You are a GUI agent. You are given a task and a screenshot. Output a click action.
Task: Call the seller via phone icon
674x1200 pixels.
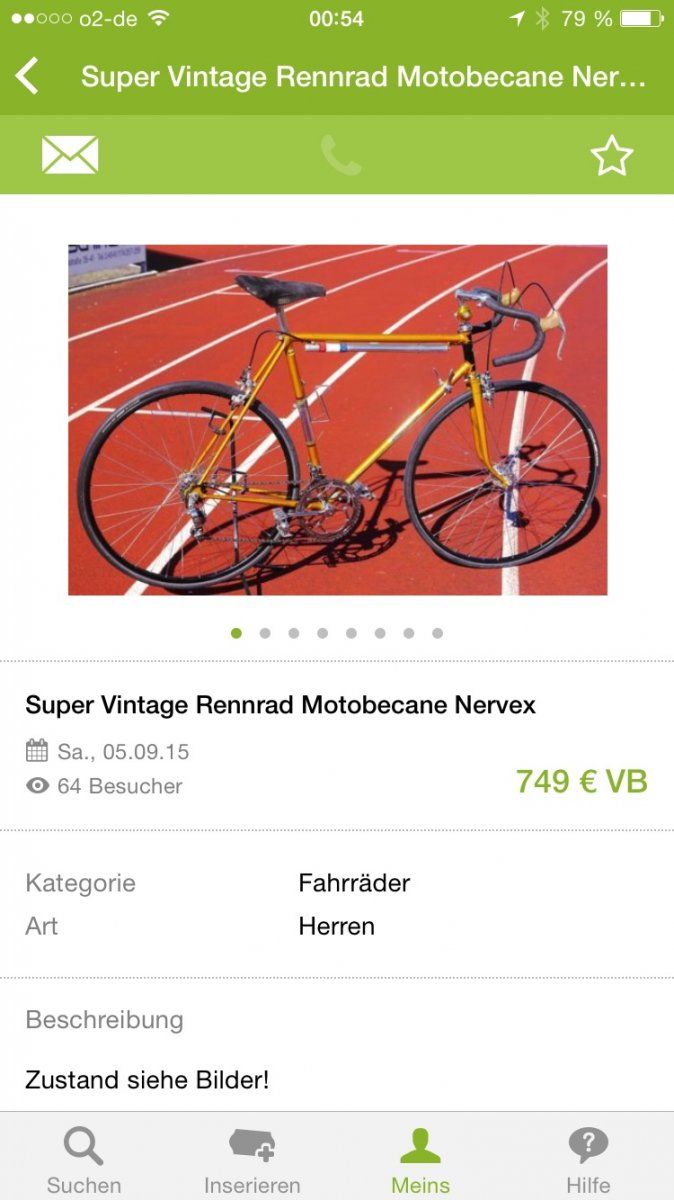[x=340, y=155]
